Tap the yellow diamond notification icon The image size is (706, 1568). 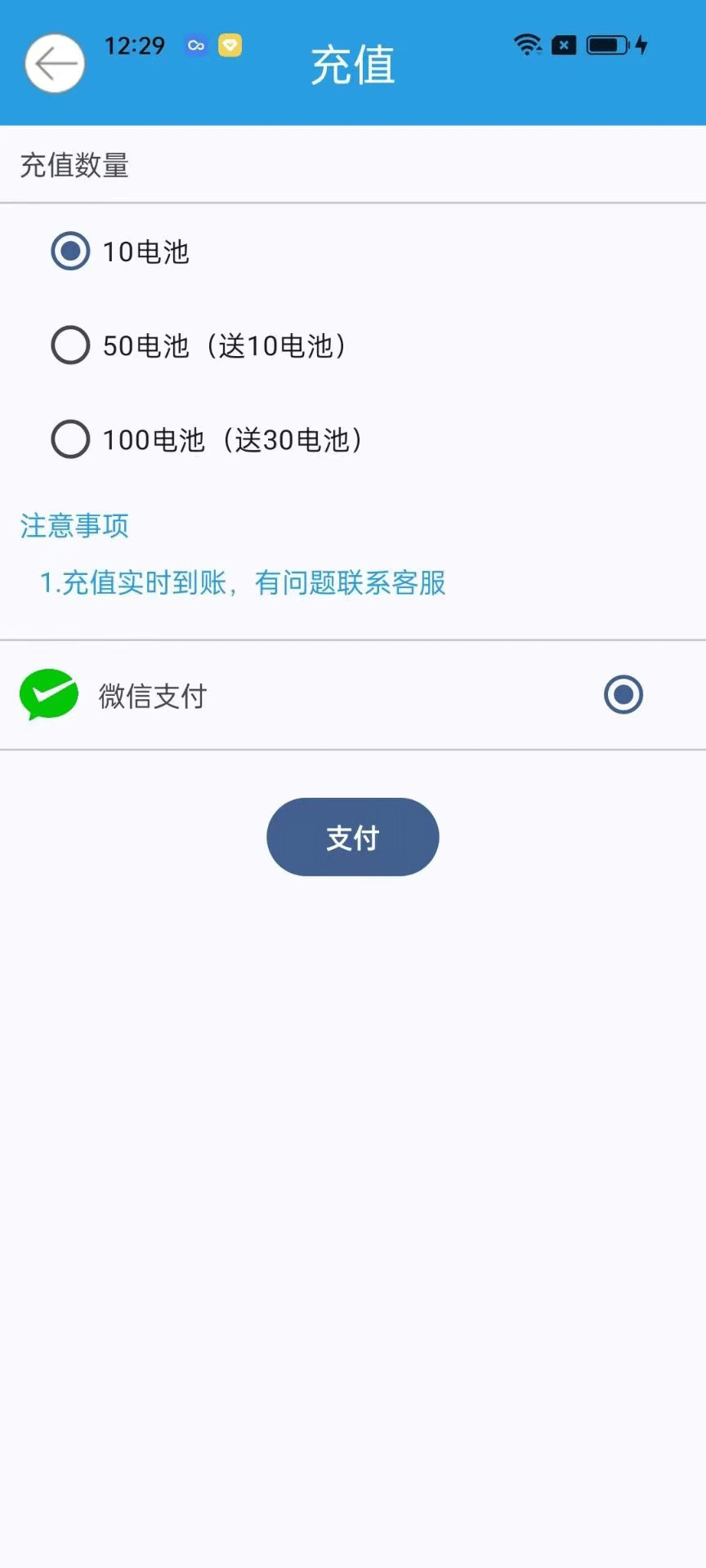coord(230,45)
